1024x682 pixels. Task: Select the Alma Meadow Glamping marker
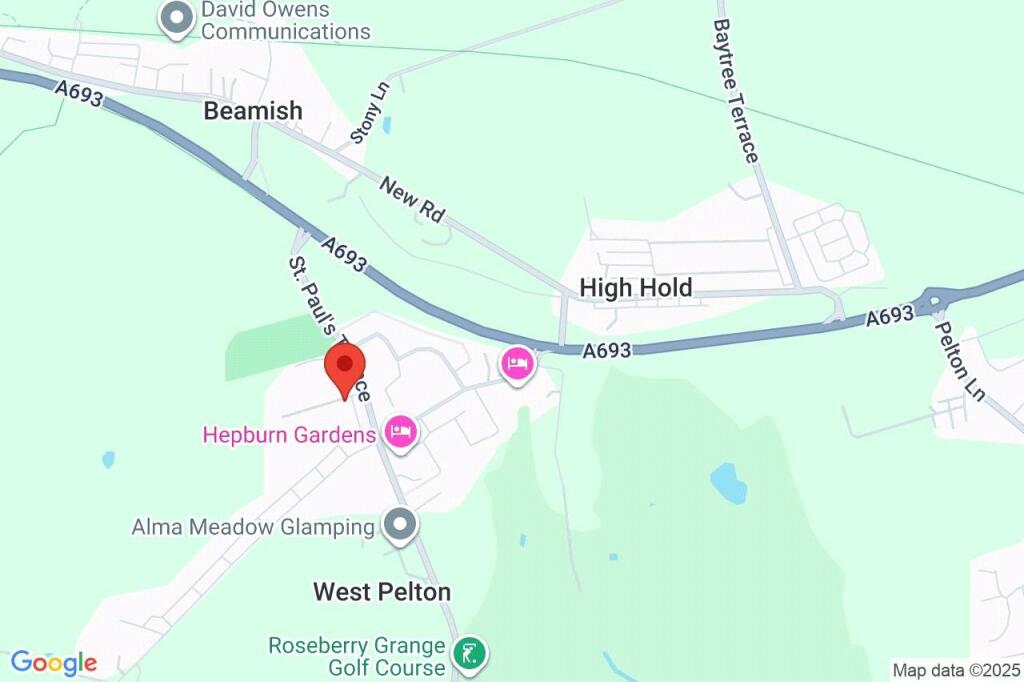(400, 525)
